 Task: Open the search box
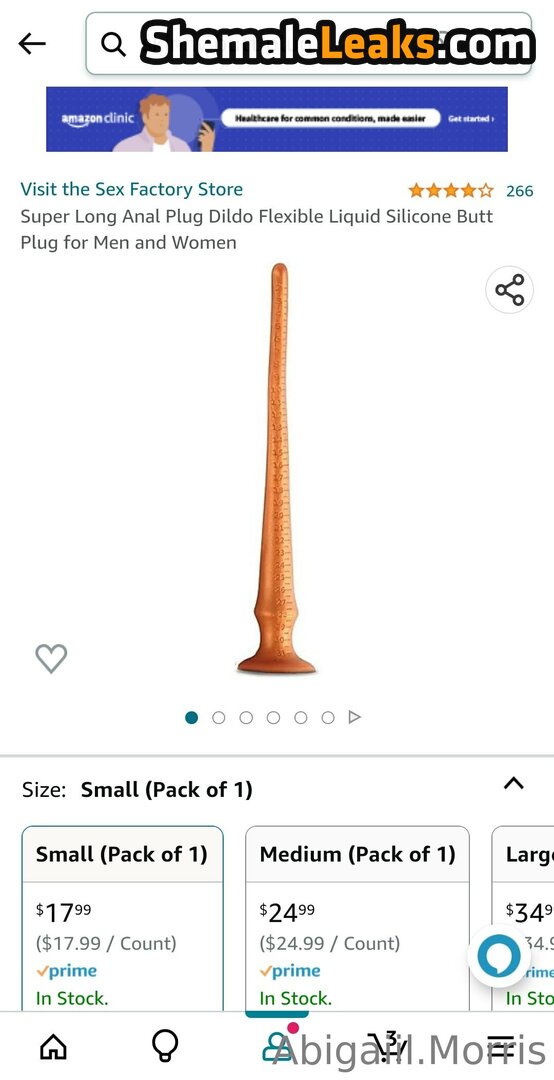pyautogui.click(x=309, y=43)
